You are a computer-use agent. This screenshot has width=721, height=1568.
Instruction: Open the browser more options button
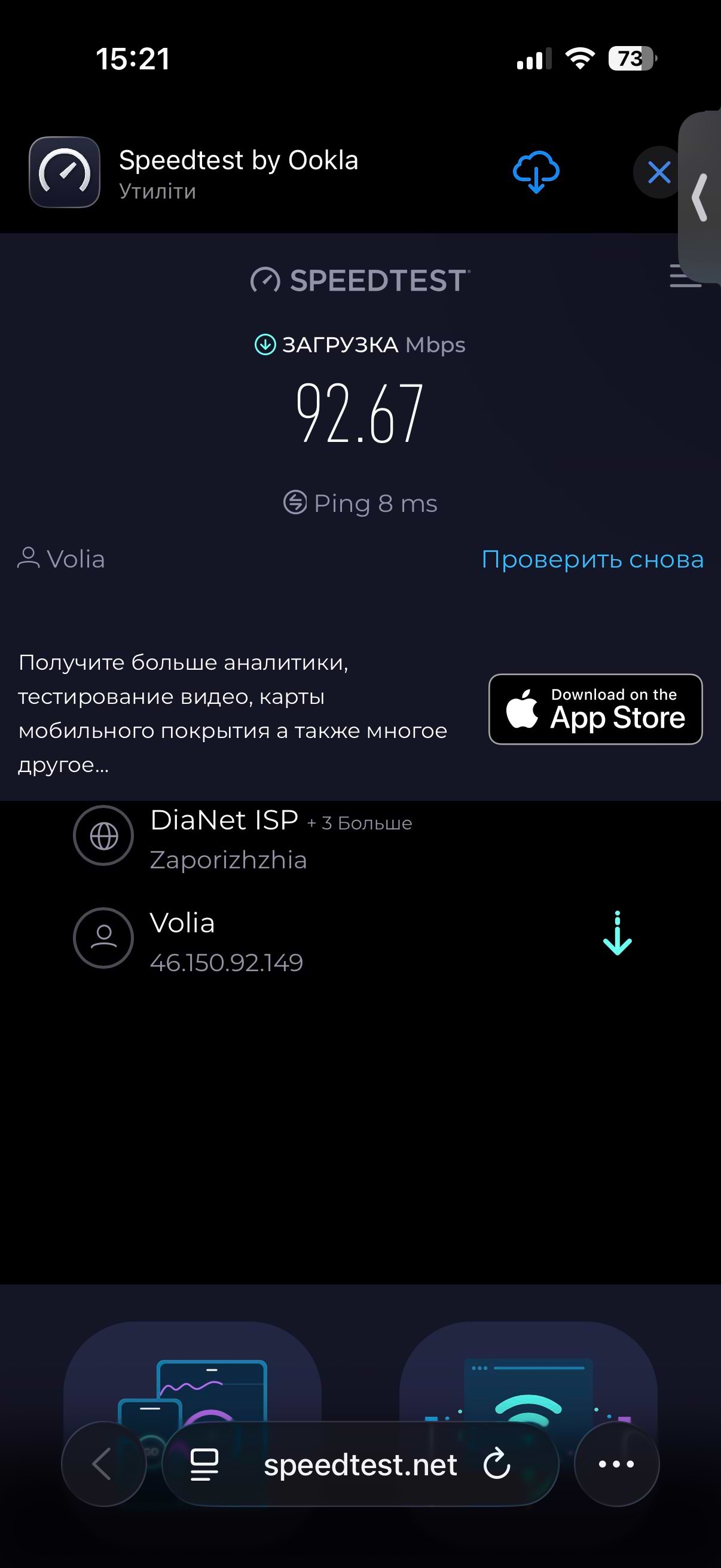point(616,1464)
